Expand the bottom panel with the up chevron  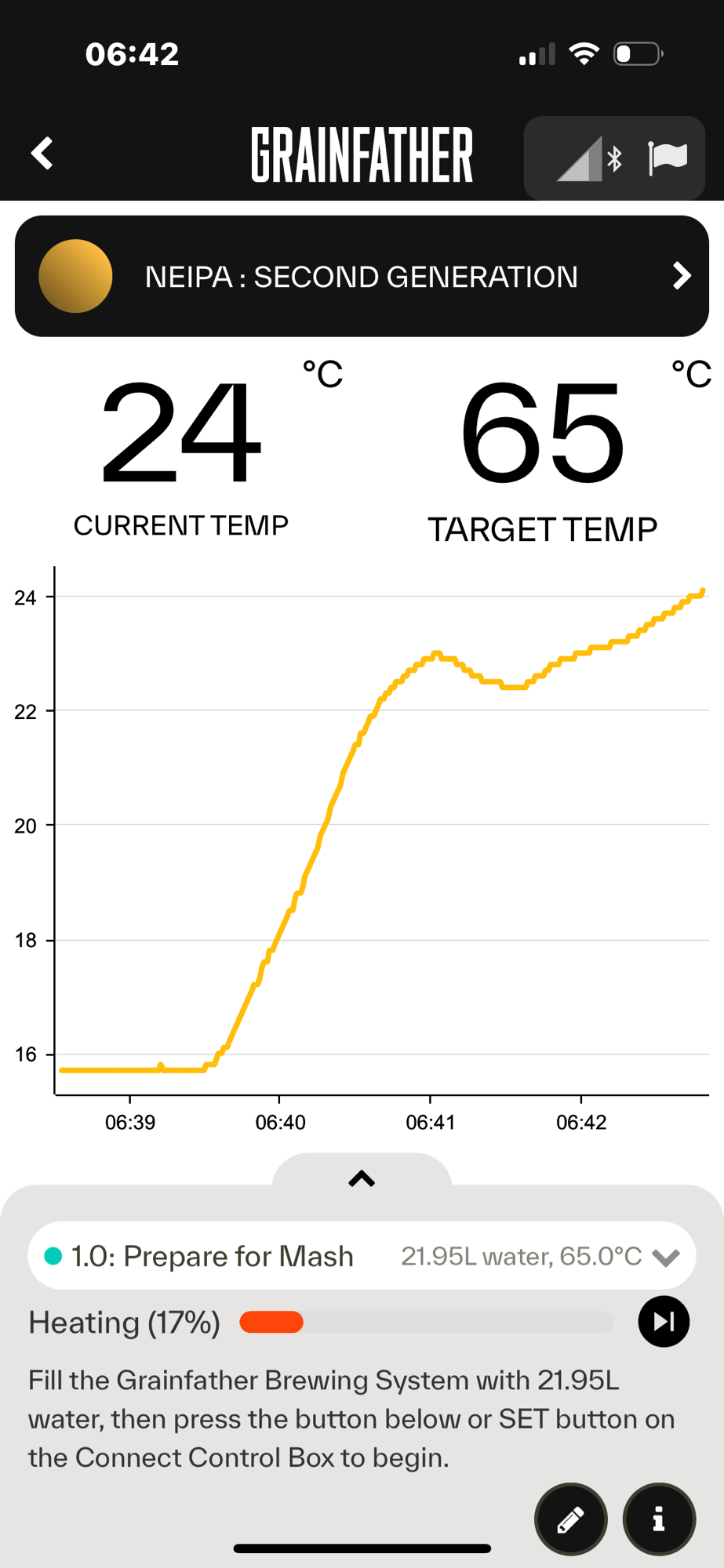[362, 1178]
